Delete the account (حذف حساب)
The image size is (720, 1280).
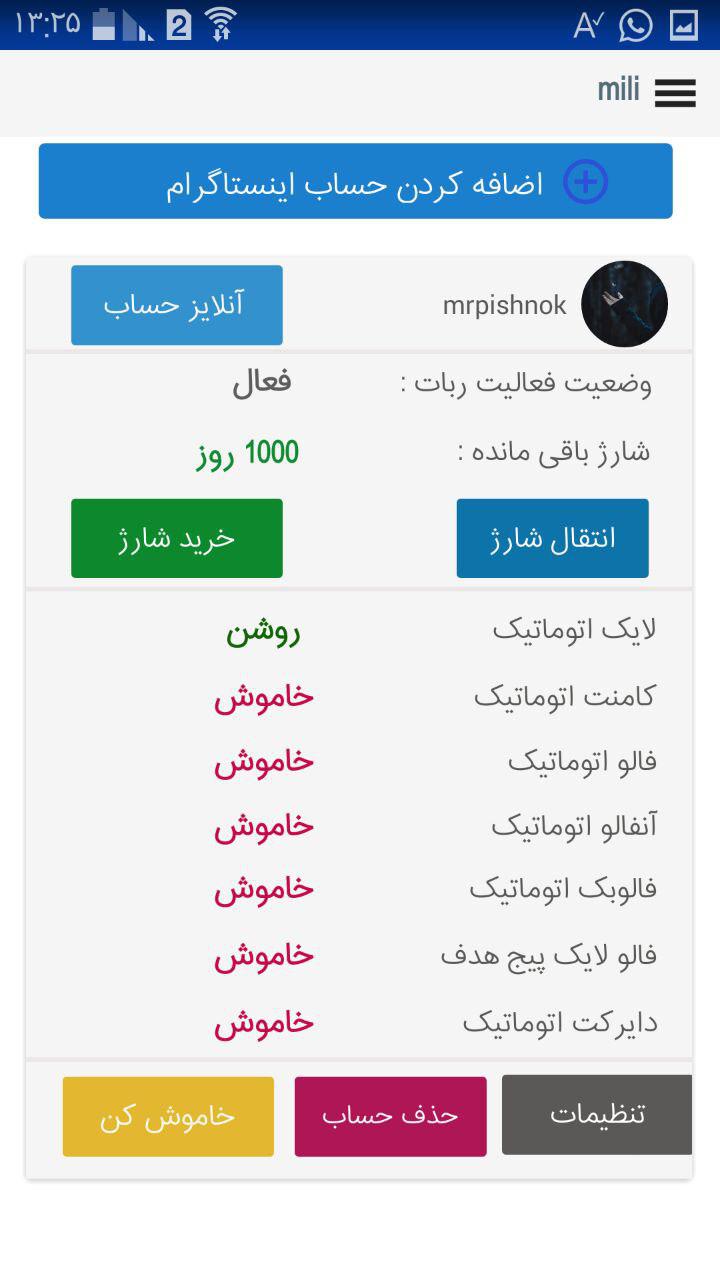click(x=390, y=1116)
